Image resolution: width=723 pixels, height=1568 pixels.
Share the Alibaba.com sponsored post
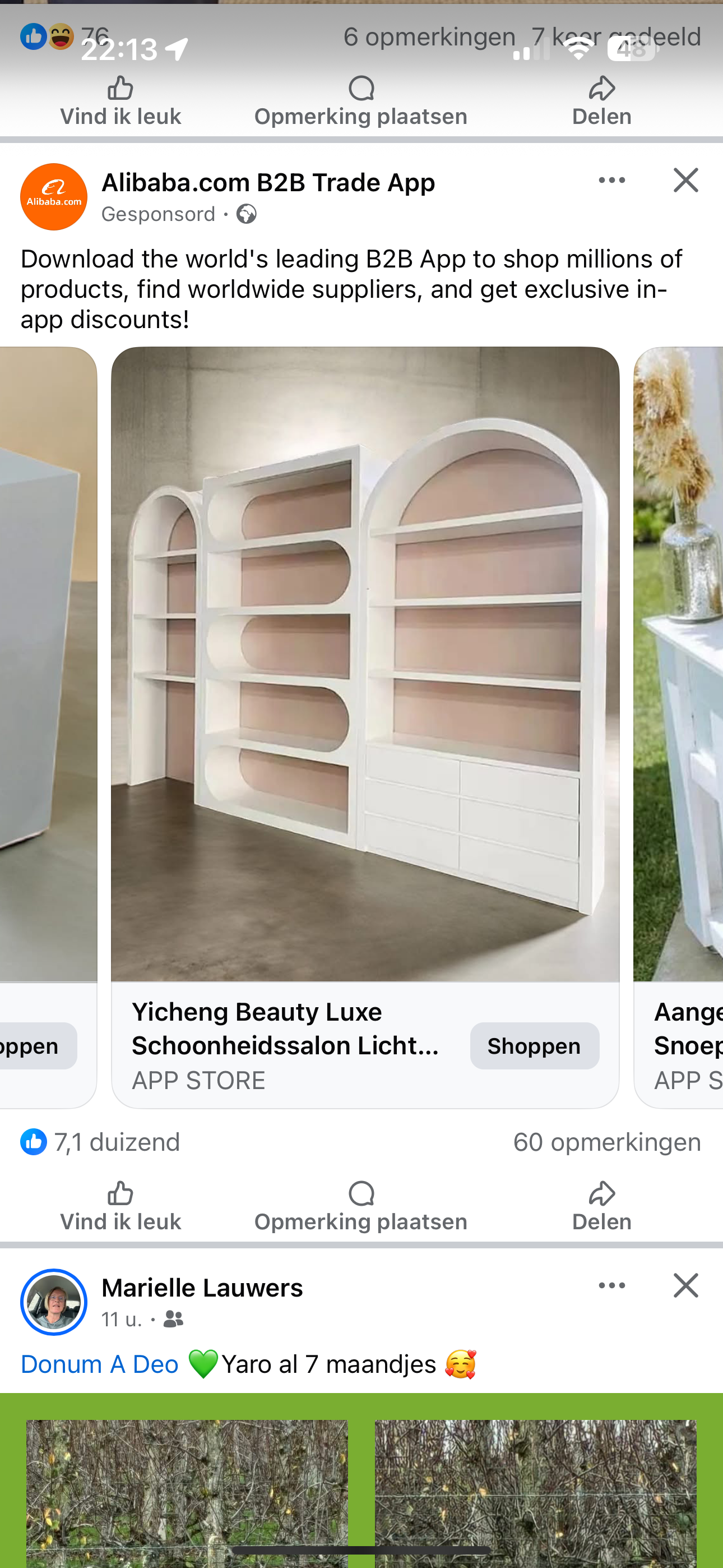tap(601, 1206)
